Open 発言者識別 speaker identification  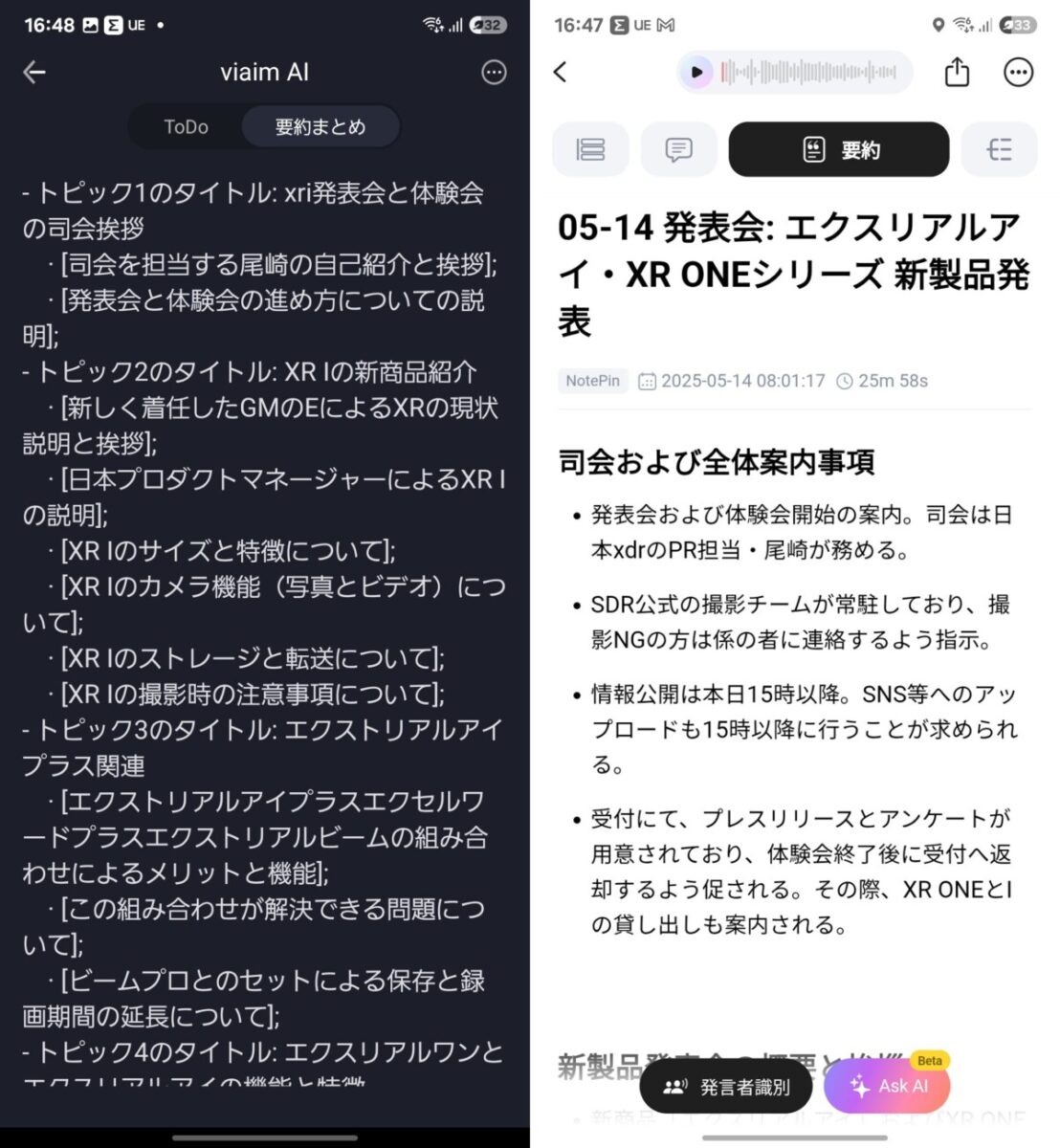[727, 1087]
